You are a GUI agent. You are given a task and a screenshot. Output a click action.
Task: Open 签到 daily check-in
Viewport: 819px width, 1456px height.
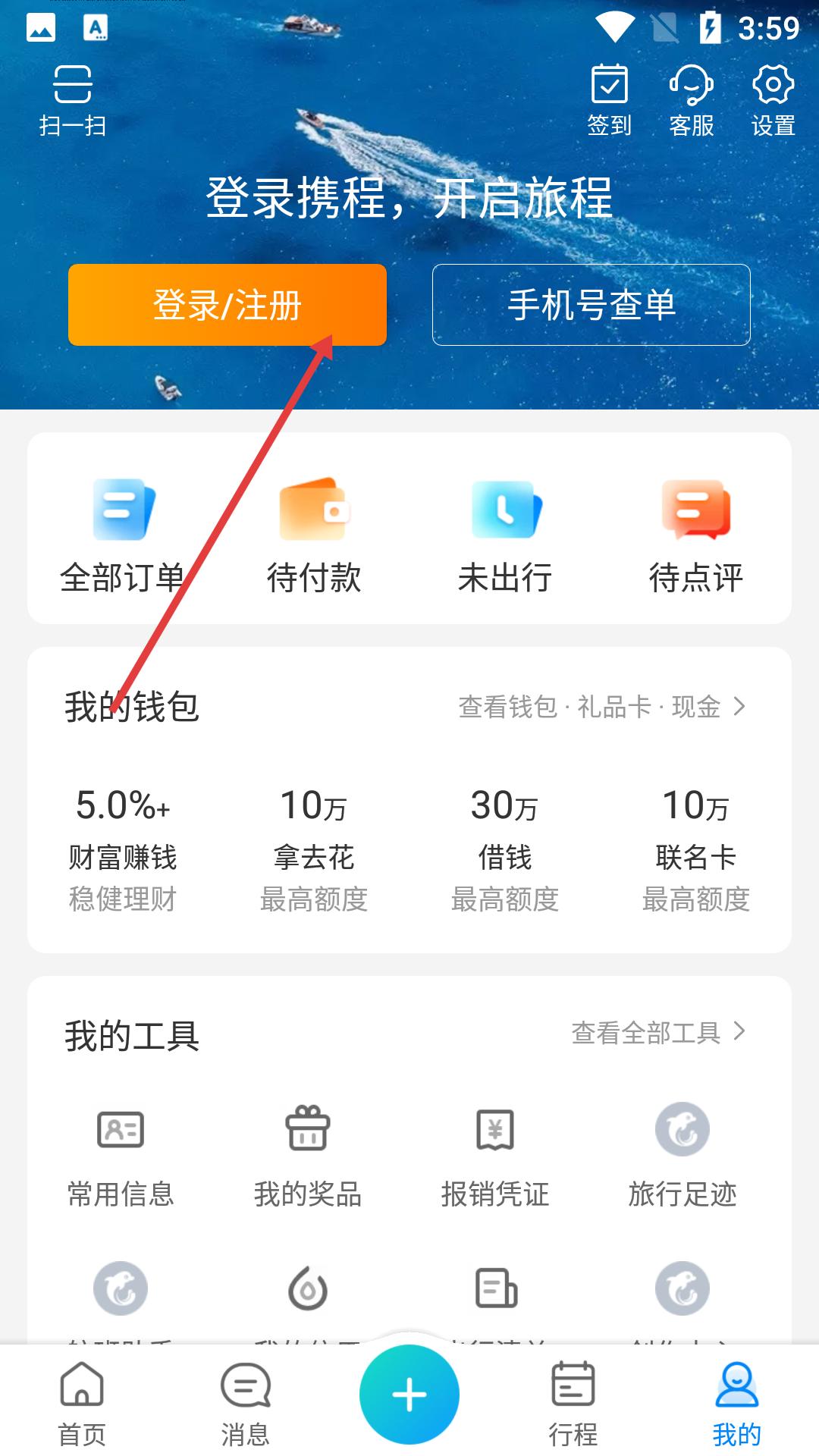(609, 100)
